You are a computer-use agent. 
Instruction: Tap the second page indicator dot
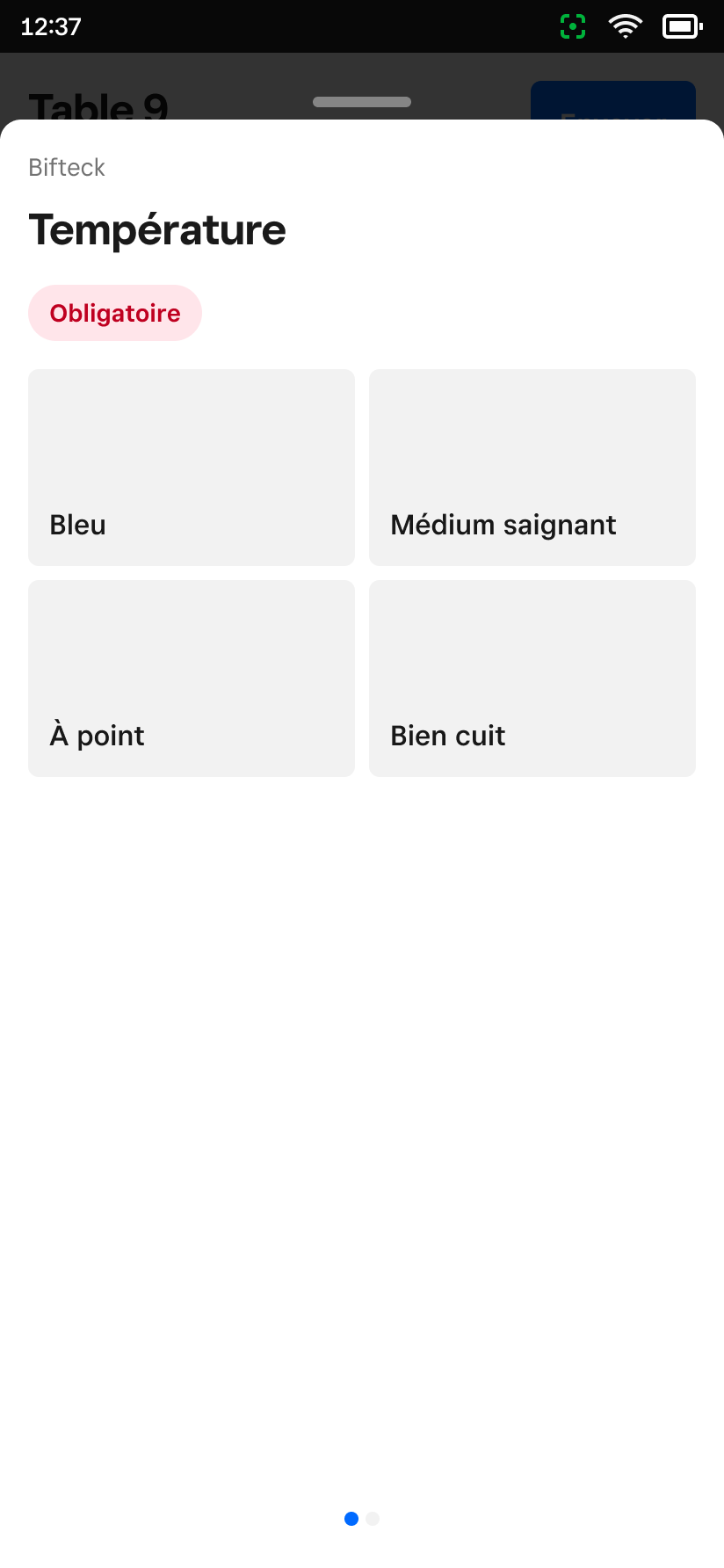(x=373, y=1519)
